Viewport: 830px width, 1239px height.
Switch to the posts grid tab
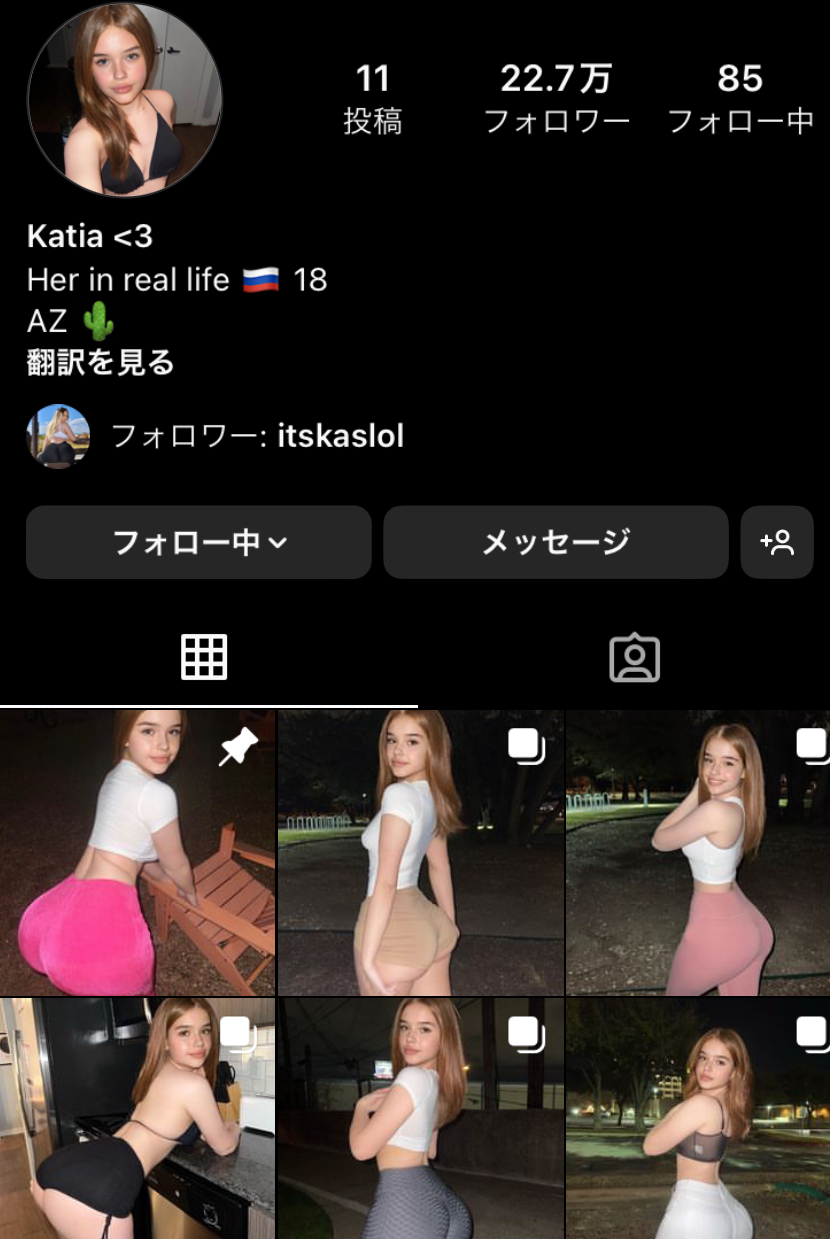point(204,657)
